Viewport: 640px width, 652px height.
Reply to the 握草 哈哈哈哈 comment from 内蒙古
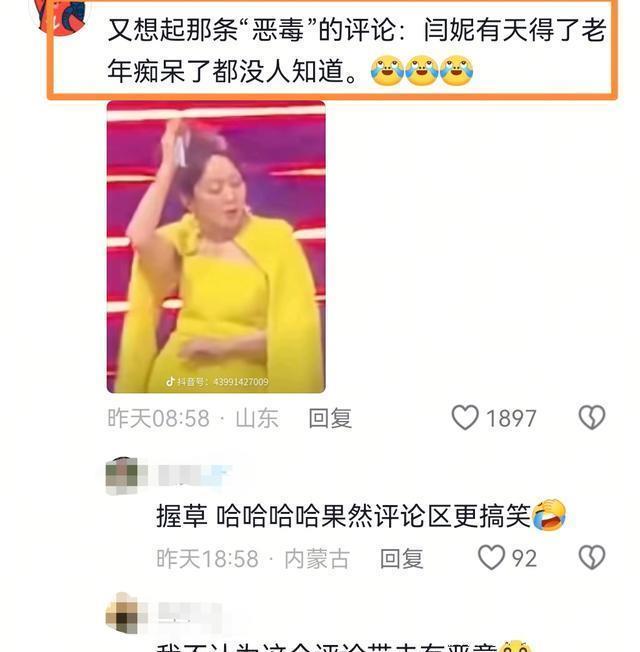coord(401,558)
